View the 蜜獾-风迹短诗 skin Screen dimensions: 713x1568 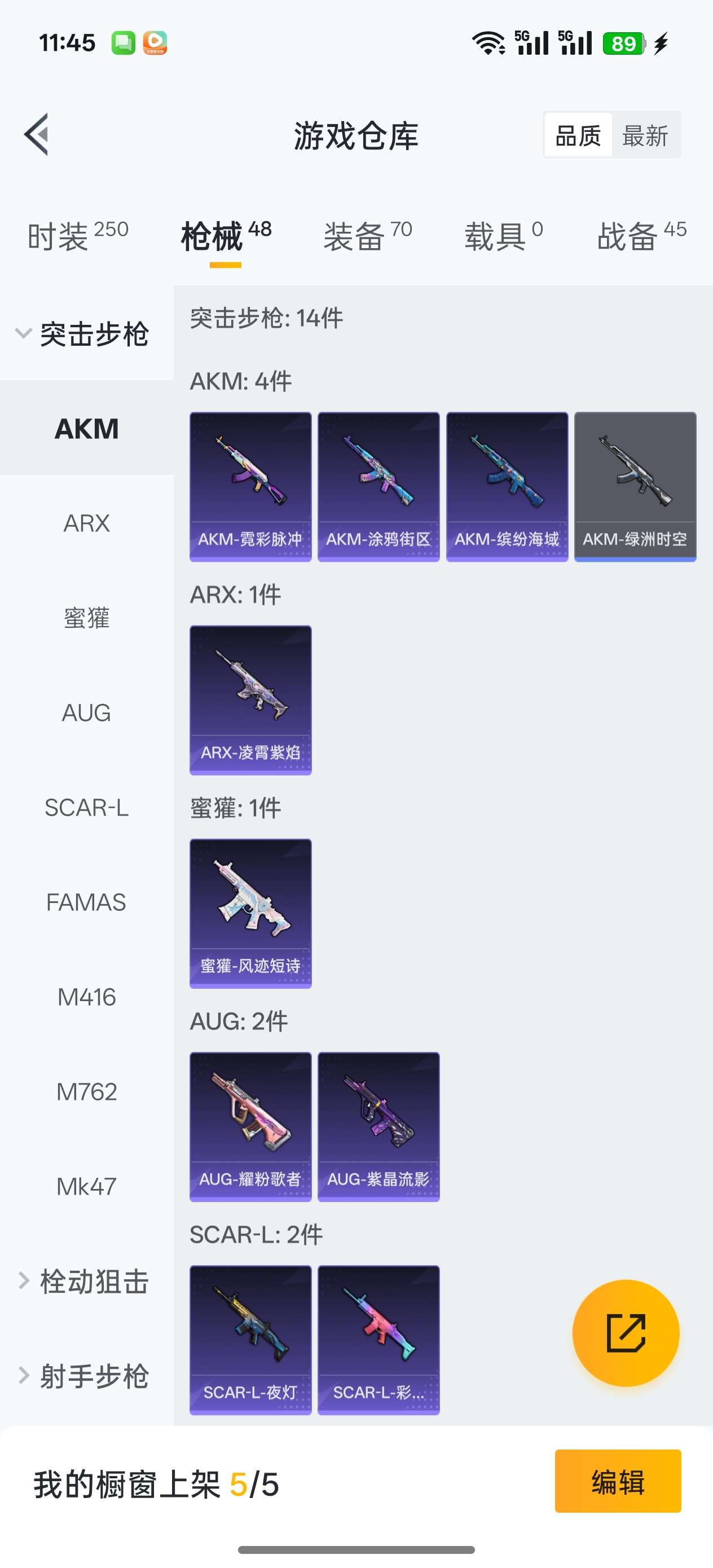click(x=250, y=913)
